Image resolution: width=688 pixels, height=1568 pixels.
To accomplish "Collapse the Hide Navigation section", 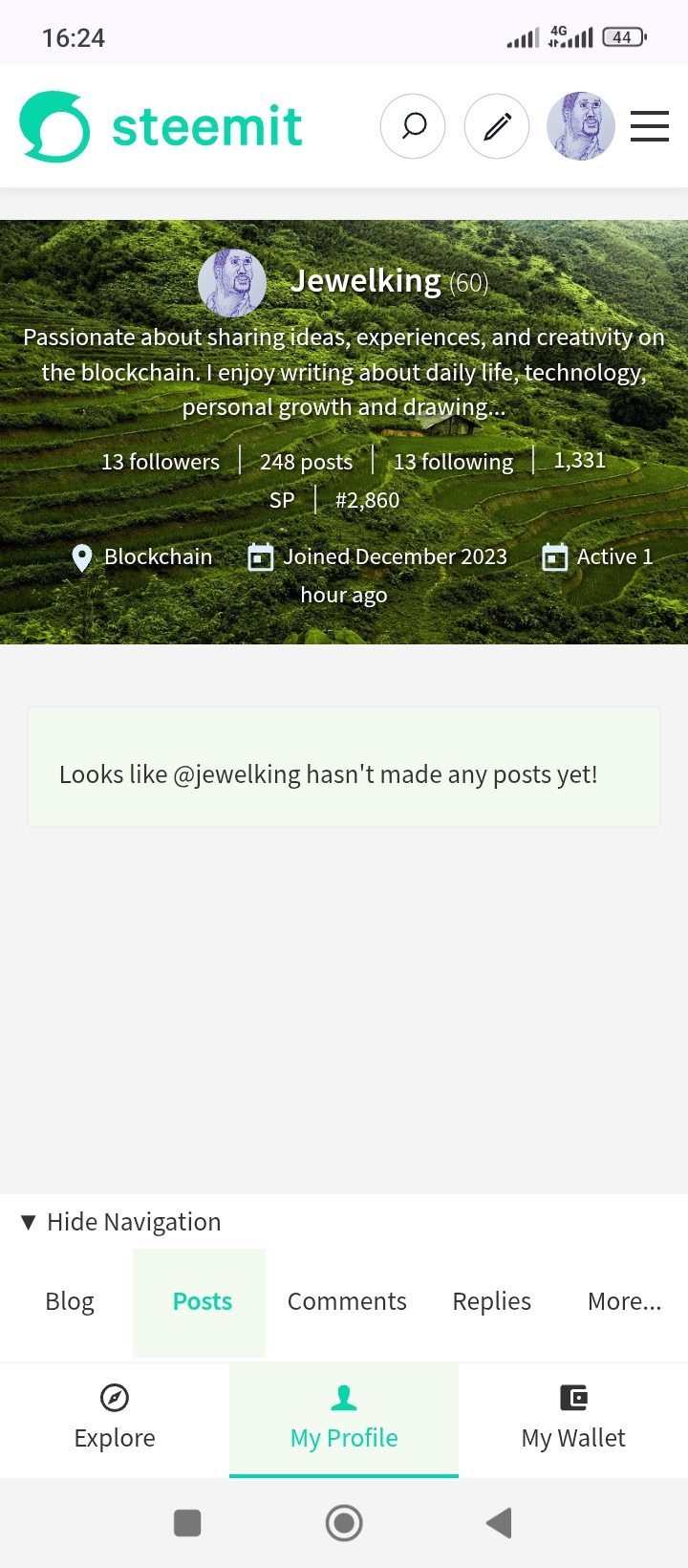I will pos(120,1222).
